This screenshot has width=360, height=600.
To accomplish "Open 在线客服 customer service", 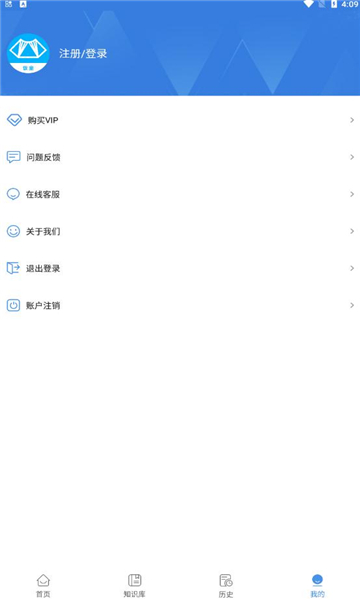I will pyautogui.click(x=180, y=194).
